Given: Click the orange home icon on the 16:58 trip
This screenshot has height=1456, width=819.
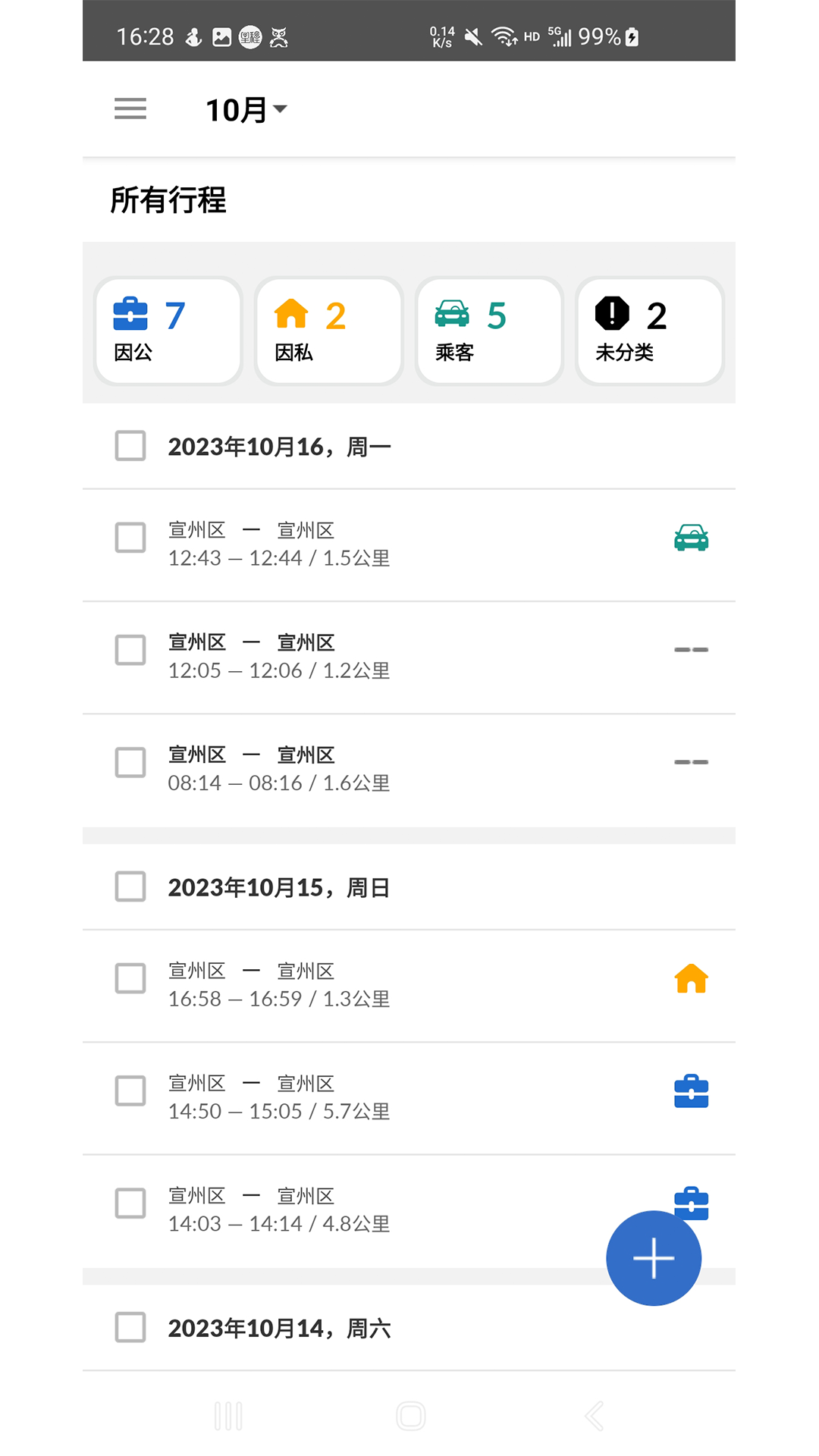Looking at the screenshot, I should tap(691, 978).
